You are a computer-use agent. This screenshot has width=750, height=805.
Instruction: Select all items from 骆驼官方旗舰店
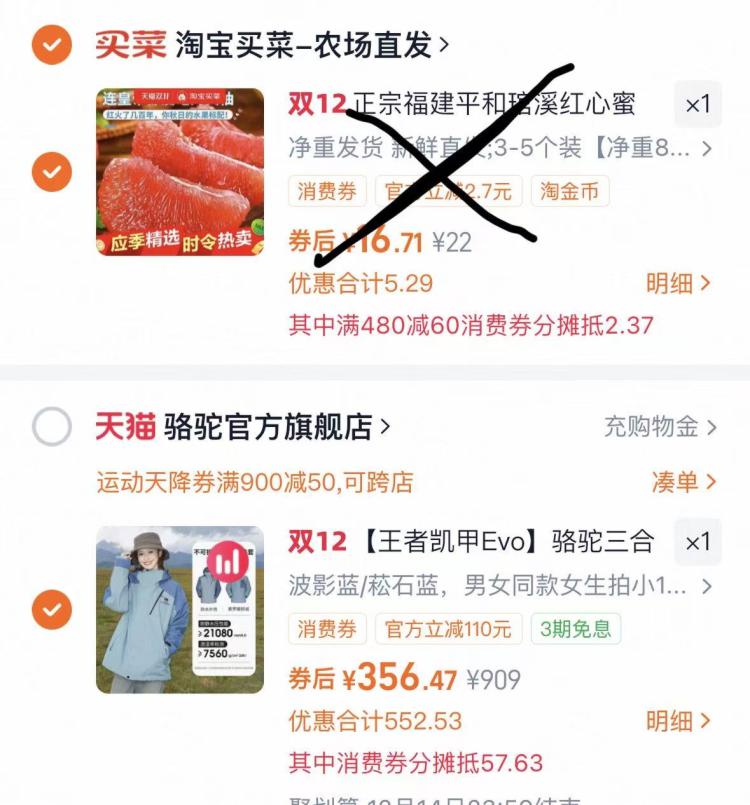click(x=51, y=428)
